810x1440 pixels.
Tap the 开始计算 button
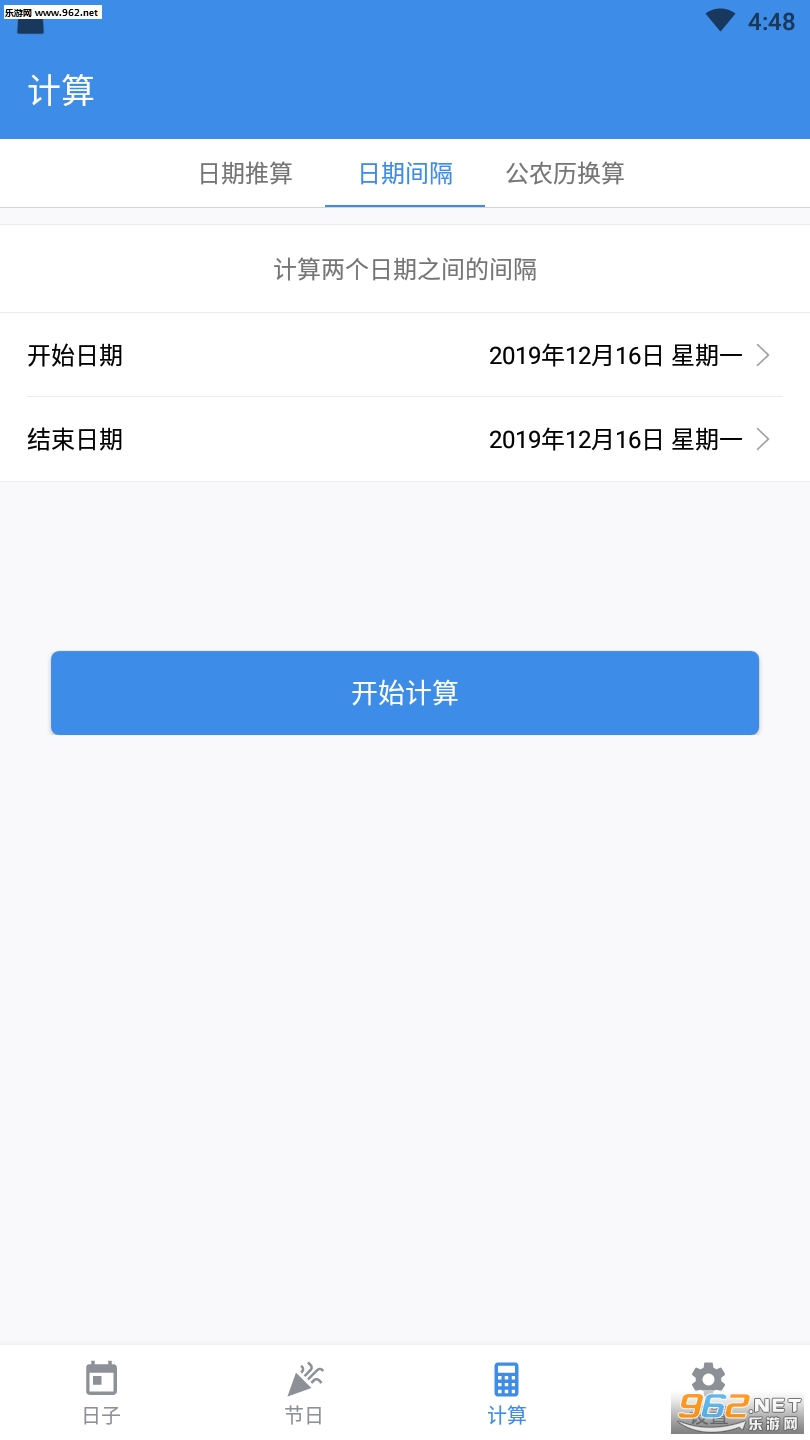point(405,693)
